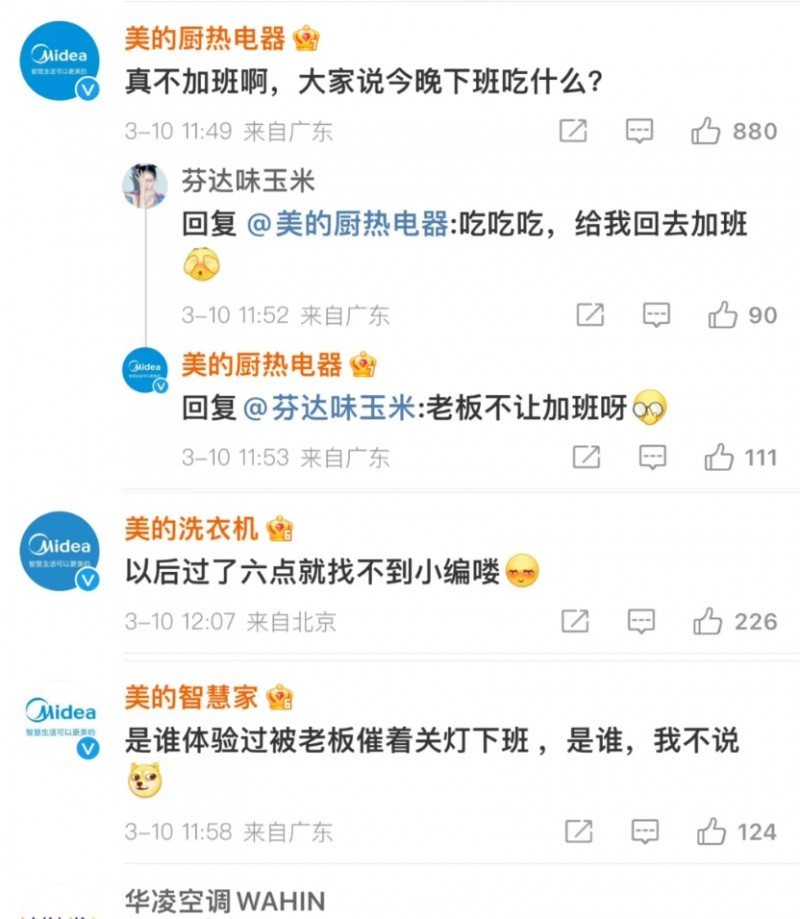Visit 美的智慧家's profile by username

click(191, 697)
